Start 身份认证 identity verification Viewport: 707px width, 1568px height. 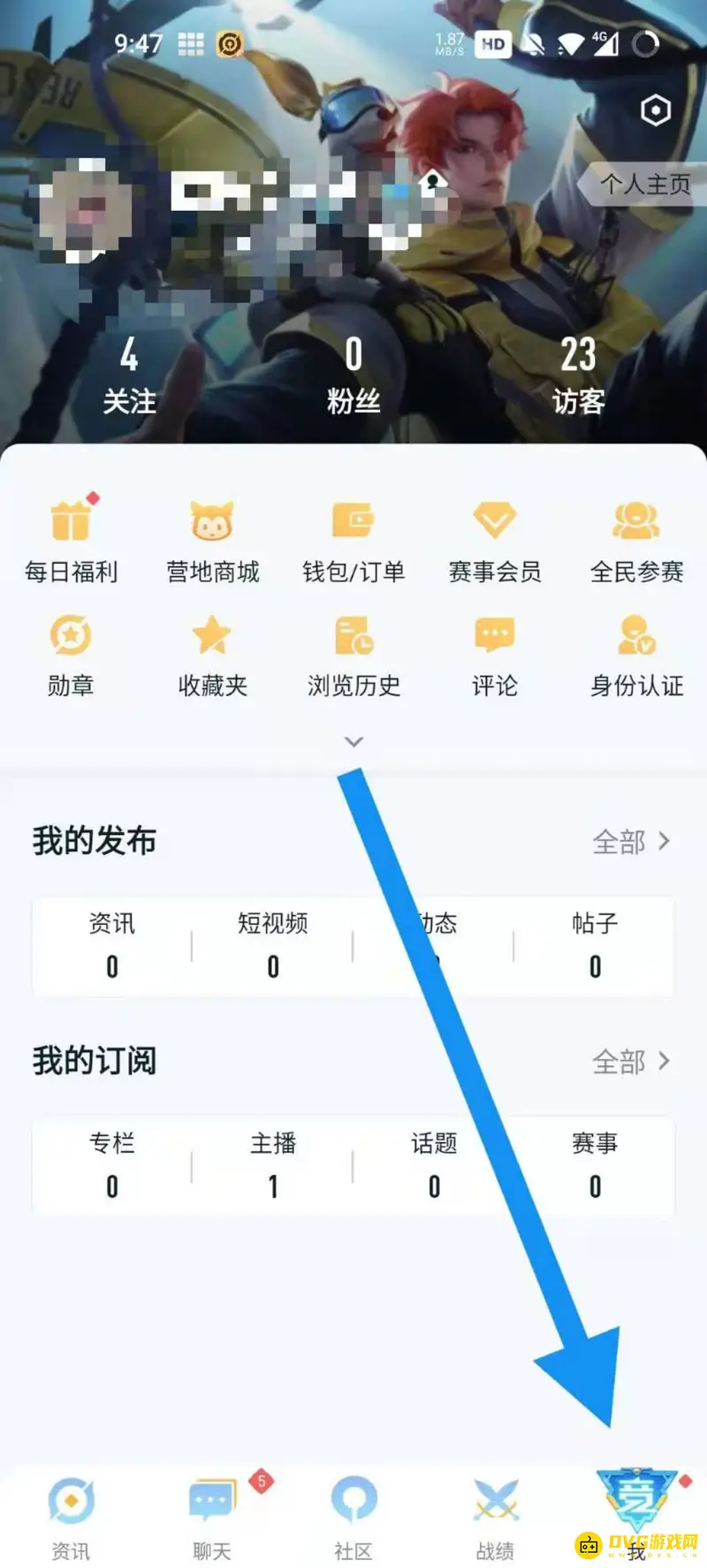pos(635,654)
